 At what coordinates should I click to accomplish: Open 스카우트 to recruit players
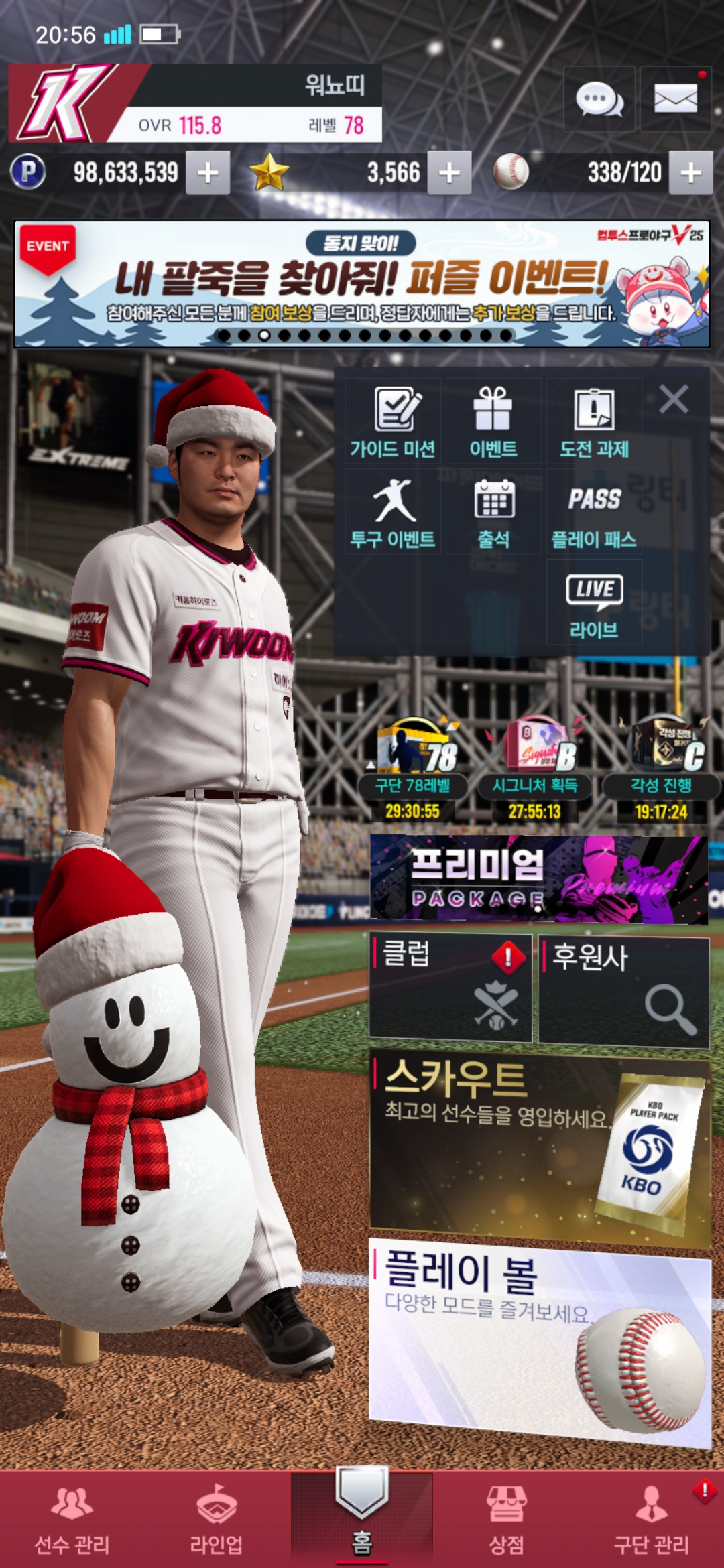coord(539,1146)
